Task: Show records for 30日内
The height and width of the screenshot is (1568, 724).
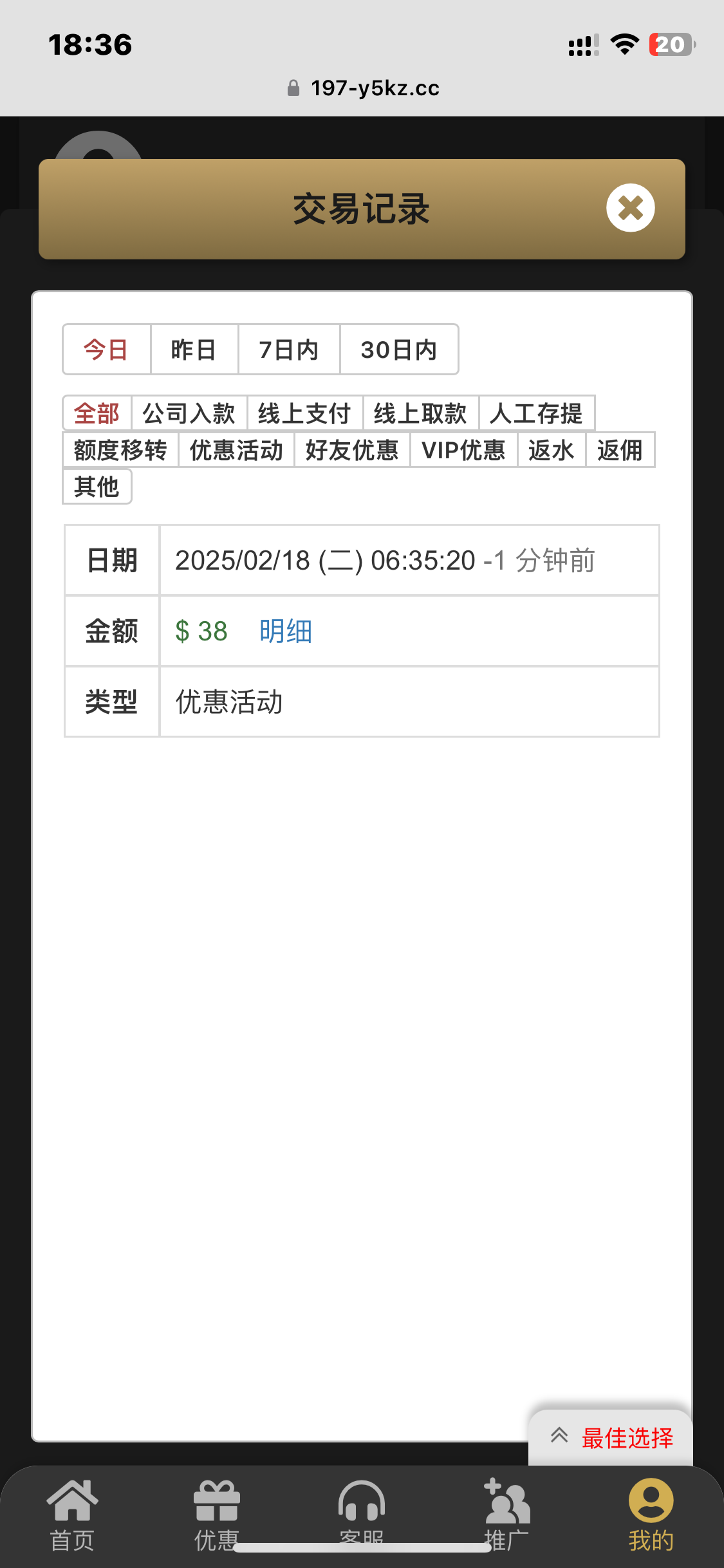Action: (399, 350)
